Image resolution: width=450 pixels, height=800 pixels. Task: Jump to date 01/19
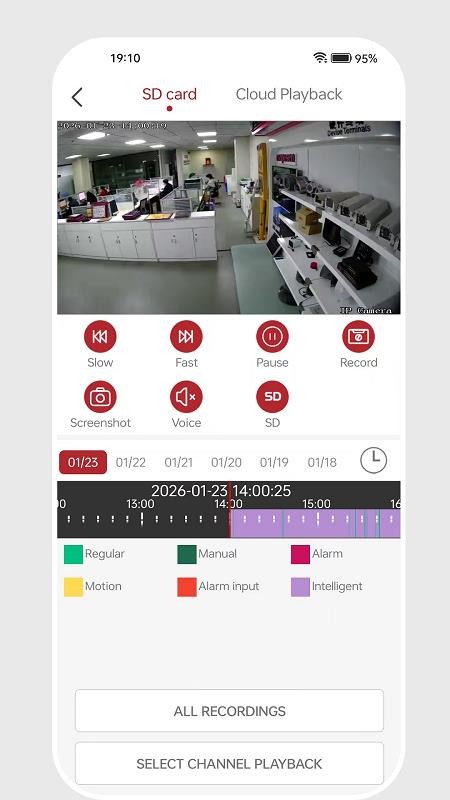[x=274, y=462]
